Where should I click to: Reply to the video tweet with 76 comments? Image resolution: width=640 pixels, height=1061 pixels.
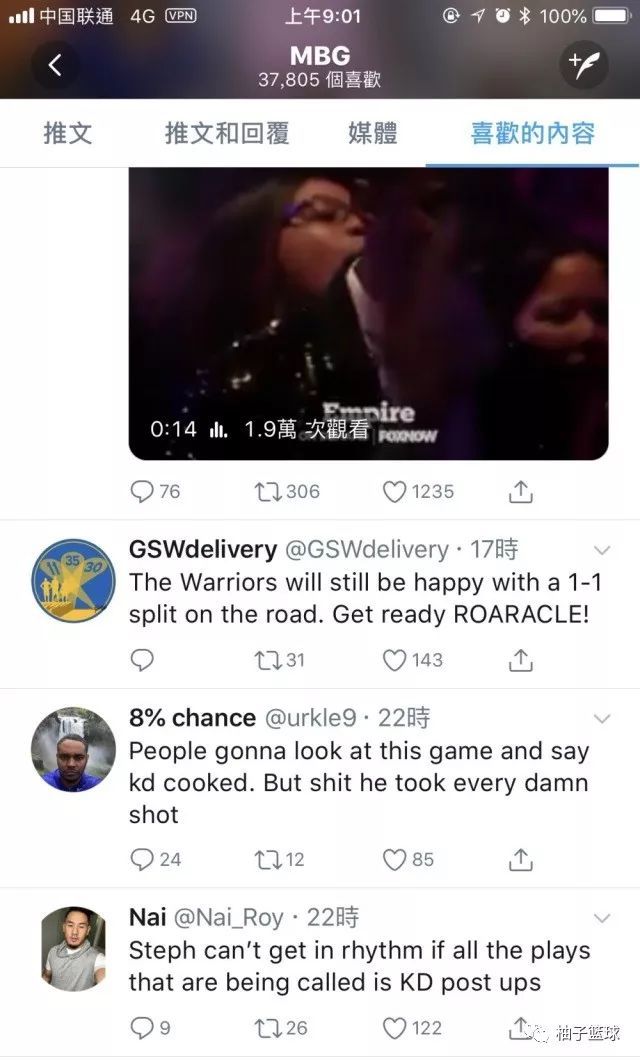[x=144, y=491]
